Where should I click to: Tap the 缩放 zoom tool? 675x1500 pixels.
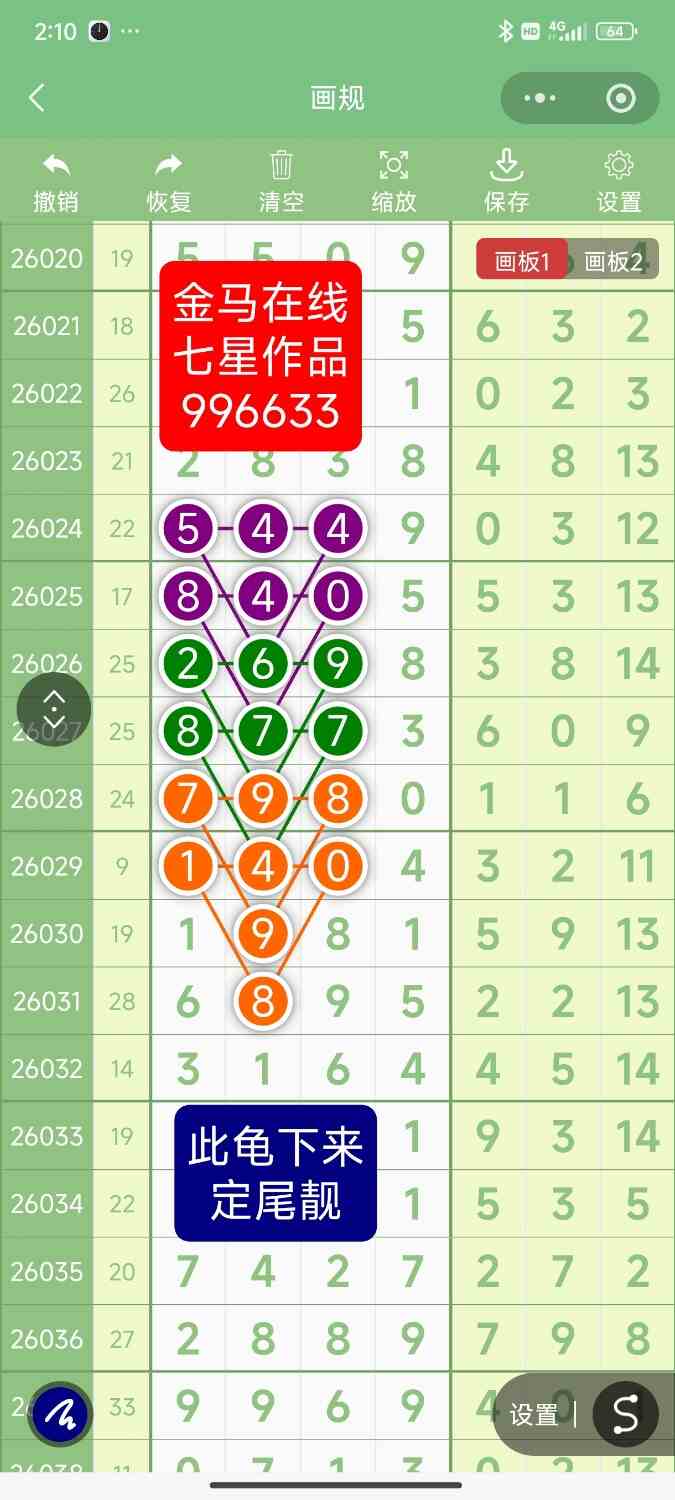[x=394, y=182]
